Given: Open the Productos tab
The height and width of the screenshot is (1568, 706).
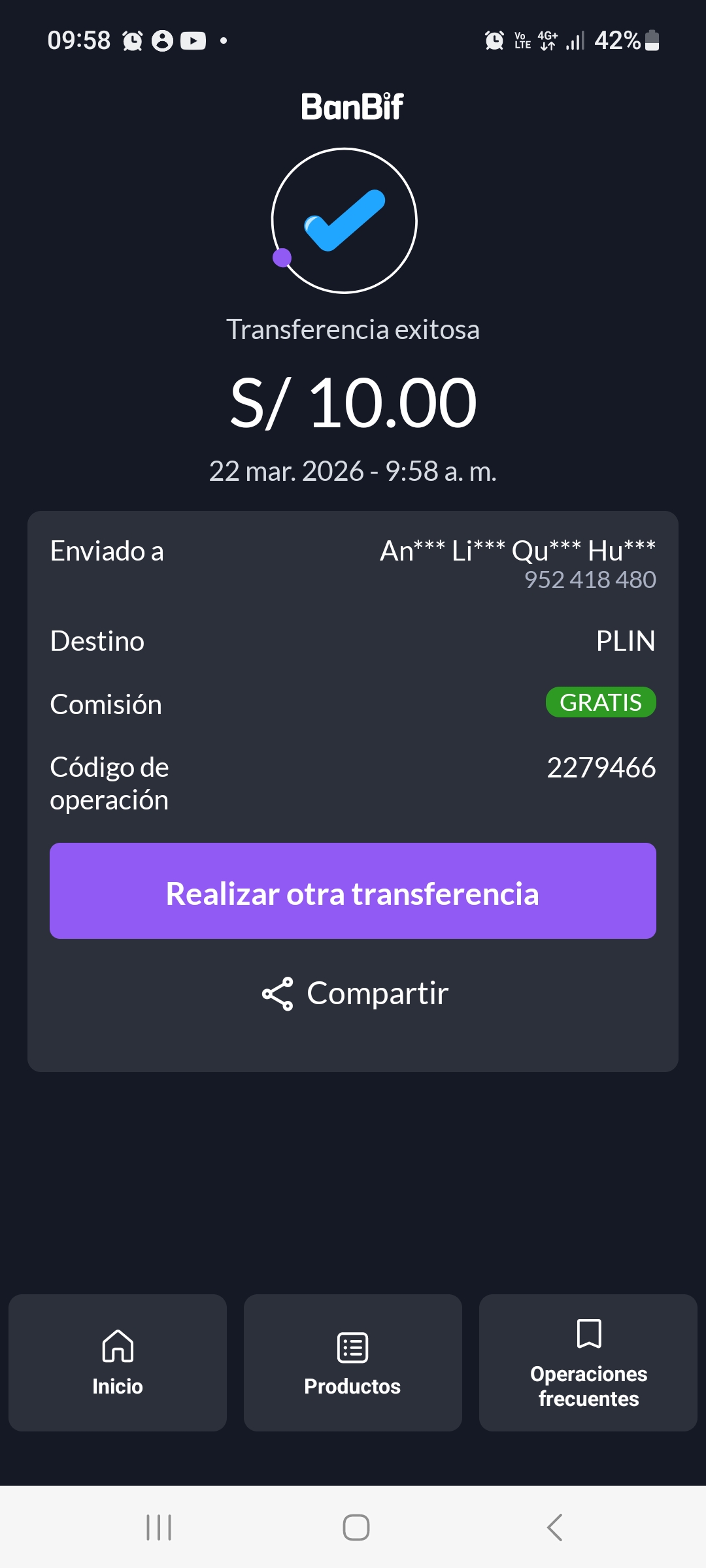Looking at the screenshot, I should [x=353, y=1363].
